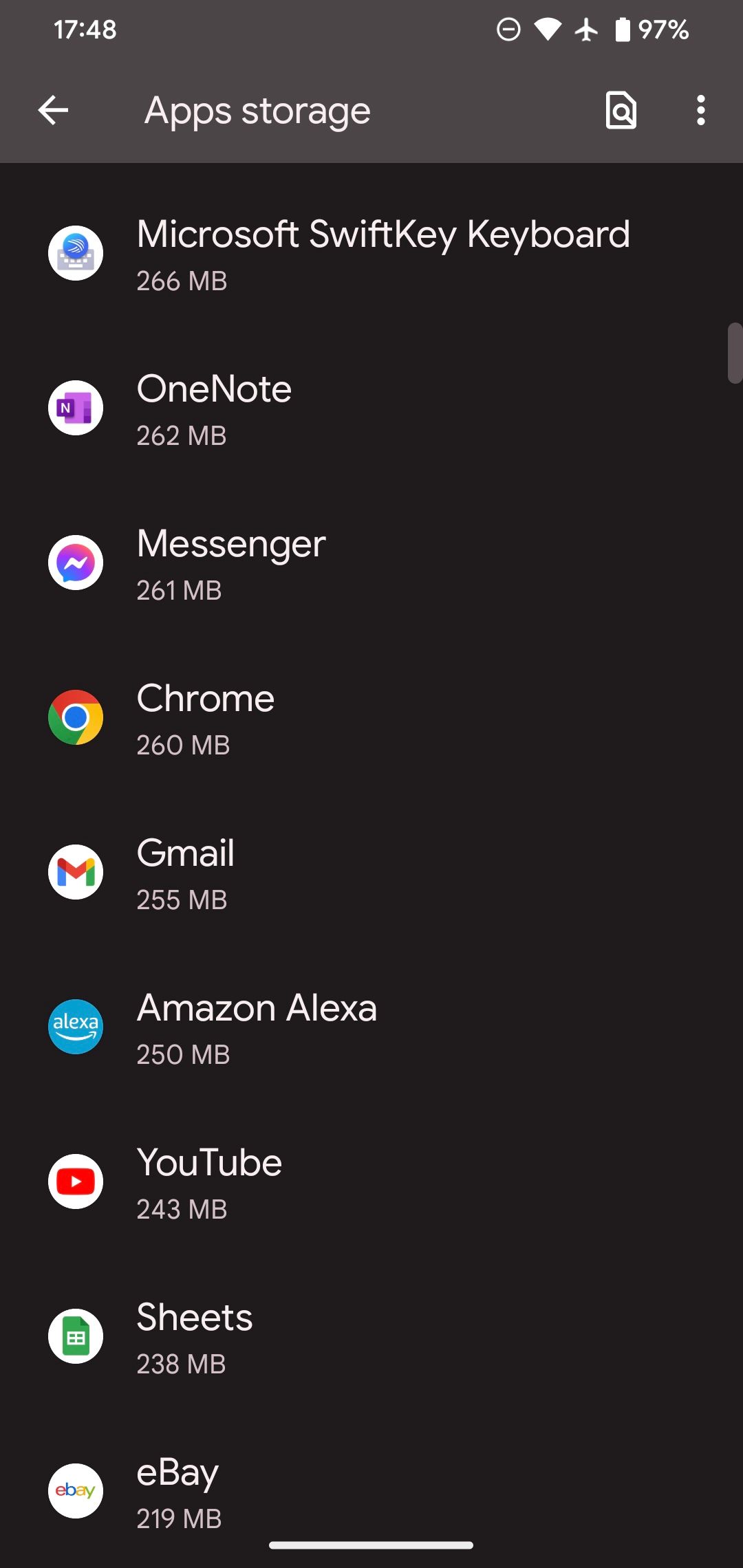Open the Microsoft SwiftKey Keyboard app icon
743x1568 pixels.
75,252
